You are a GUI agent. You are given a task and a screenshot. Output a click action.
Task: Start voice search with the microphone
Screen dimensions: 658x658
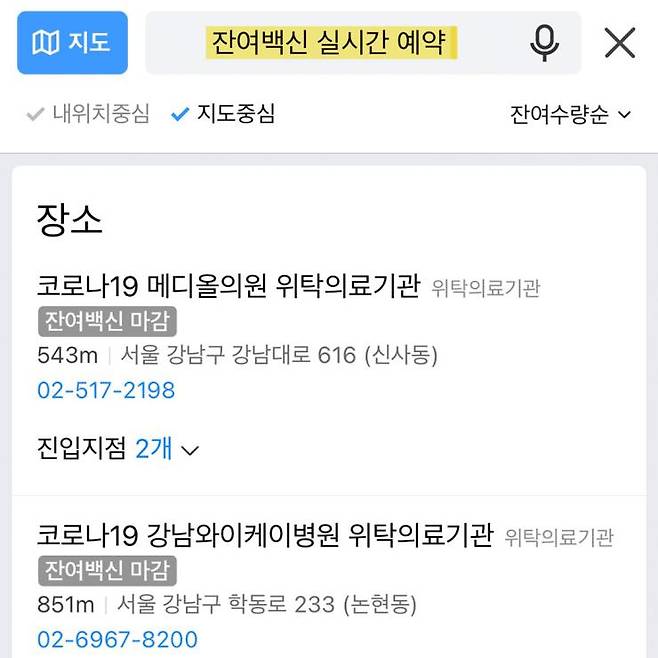tap(544, 43)
